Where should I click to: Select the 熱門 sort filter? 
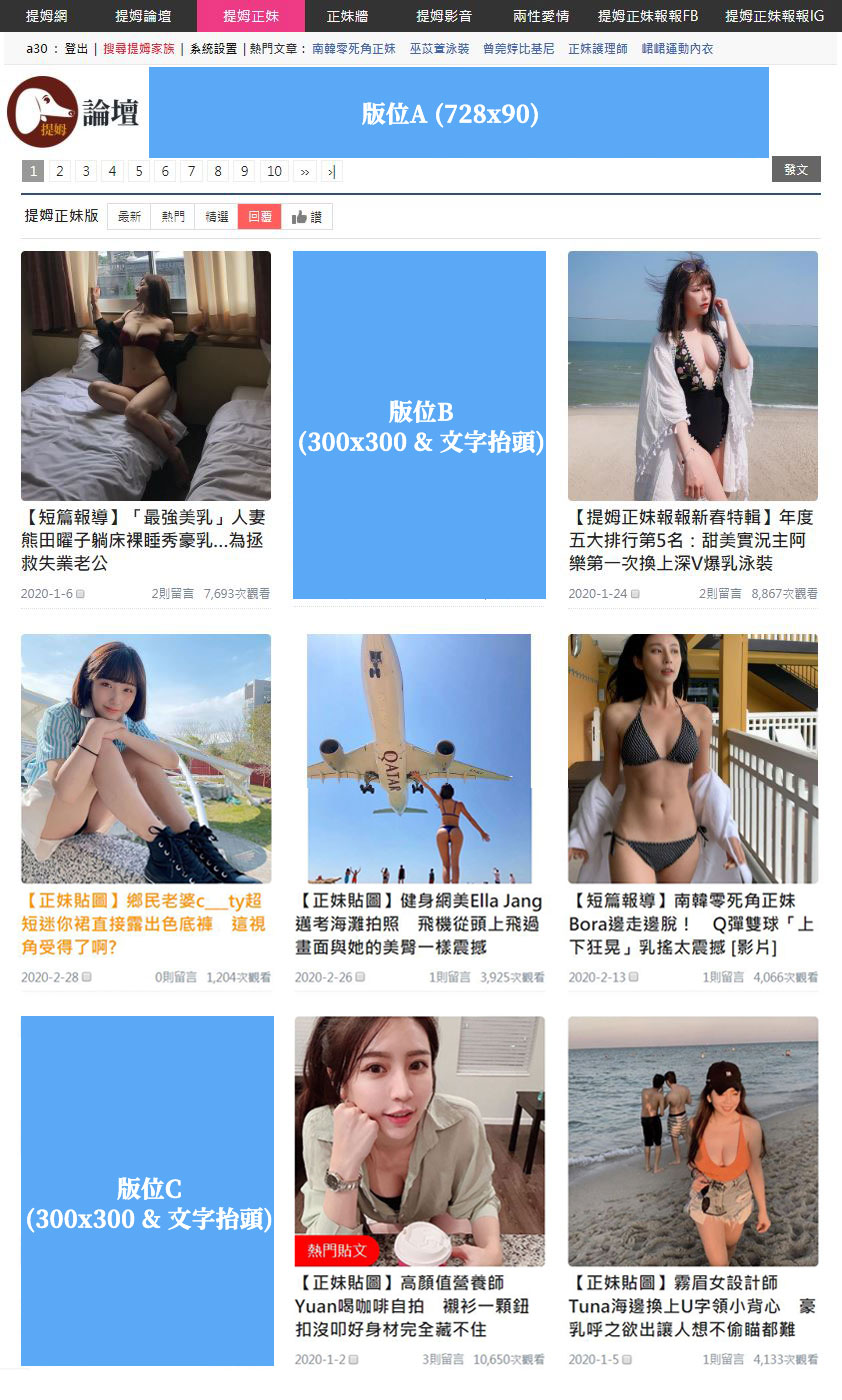(x=173, y=216)
